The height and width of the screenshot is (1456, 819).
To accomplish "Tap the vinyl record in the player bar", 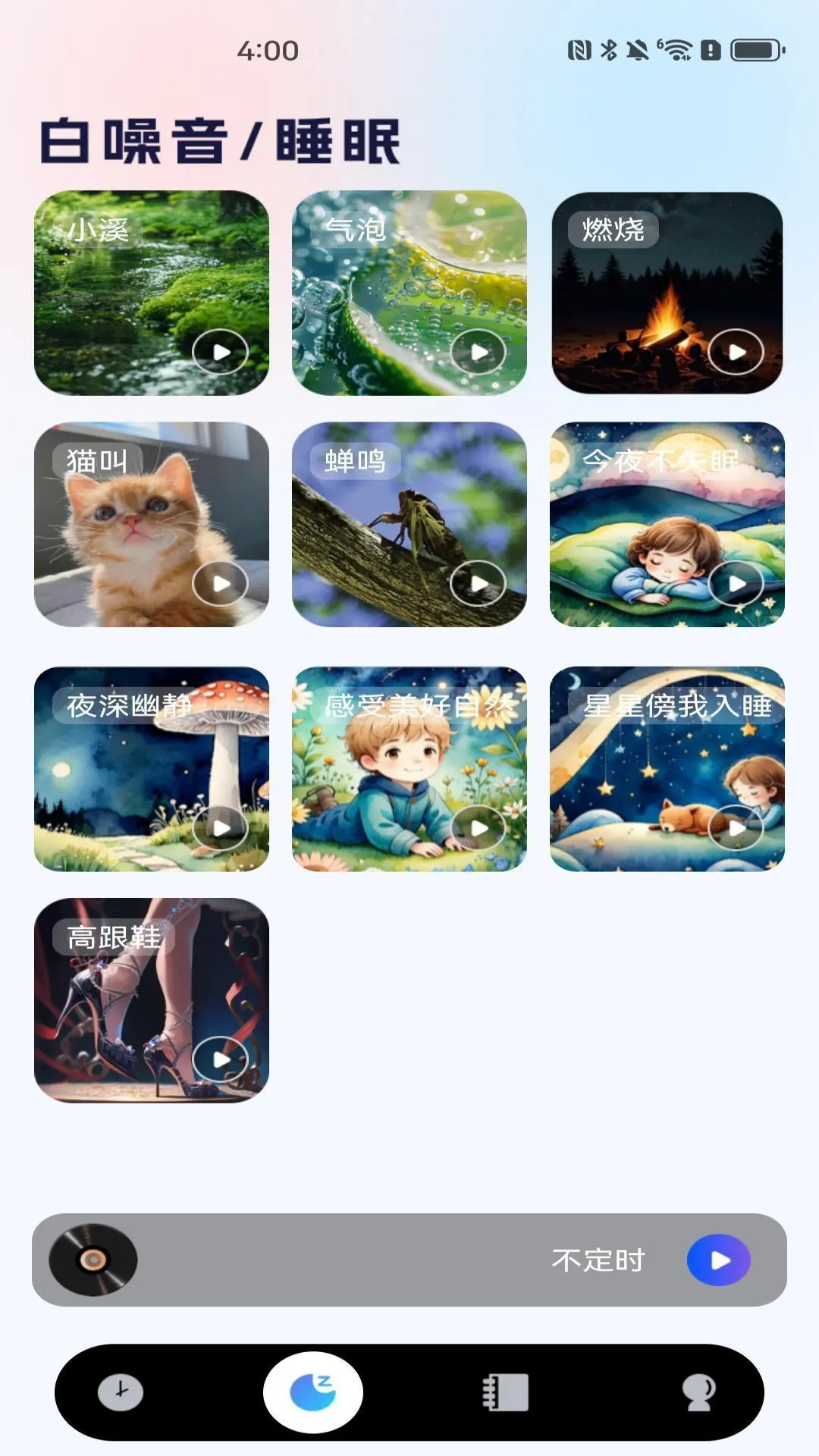I will click(x=91, y=1261).
